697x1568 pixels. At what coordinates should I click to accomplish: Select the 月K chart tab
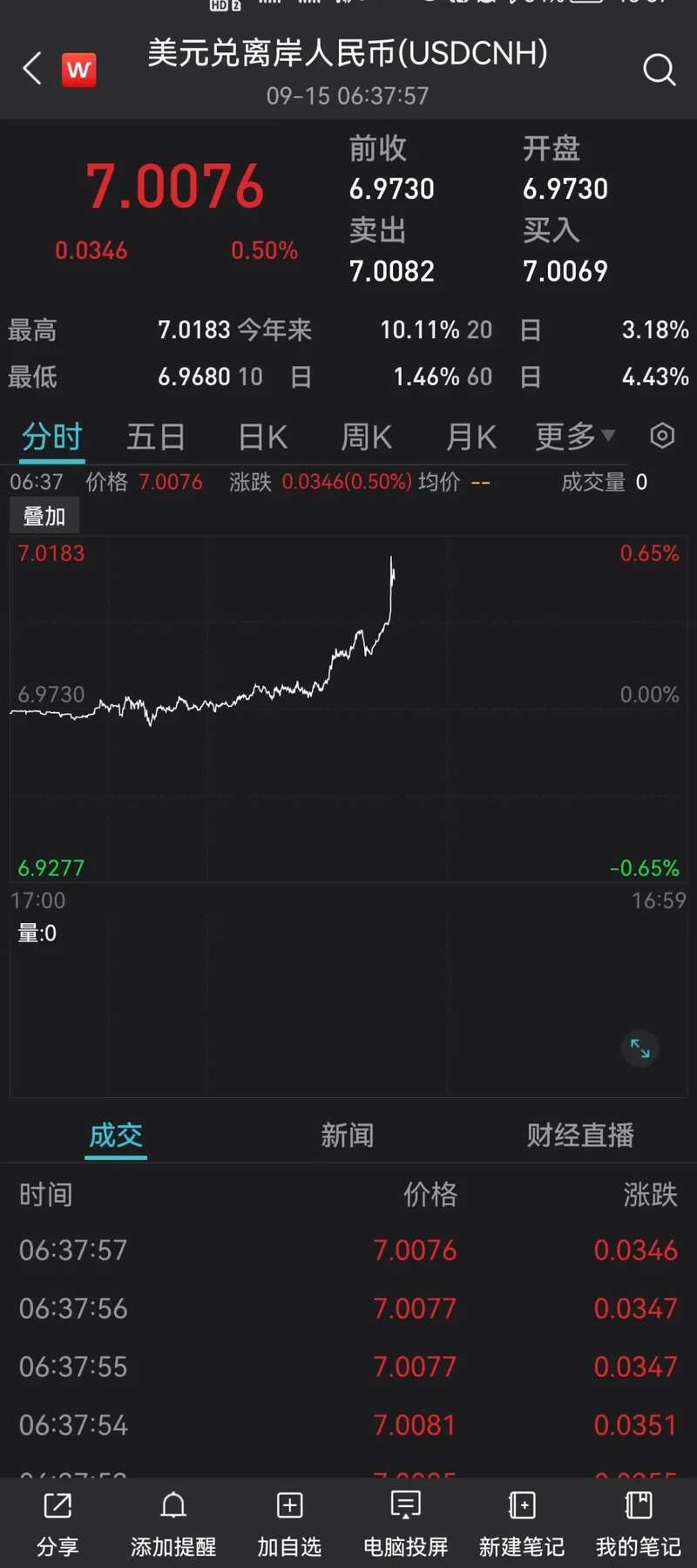point(470,436)
